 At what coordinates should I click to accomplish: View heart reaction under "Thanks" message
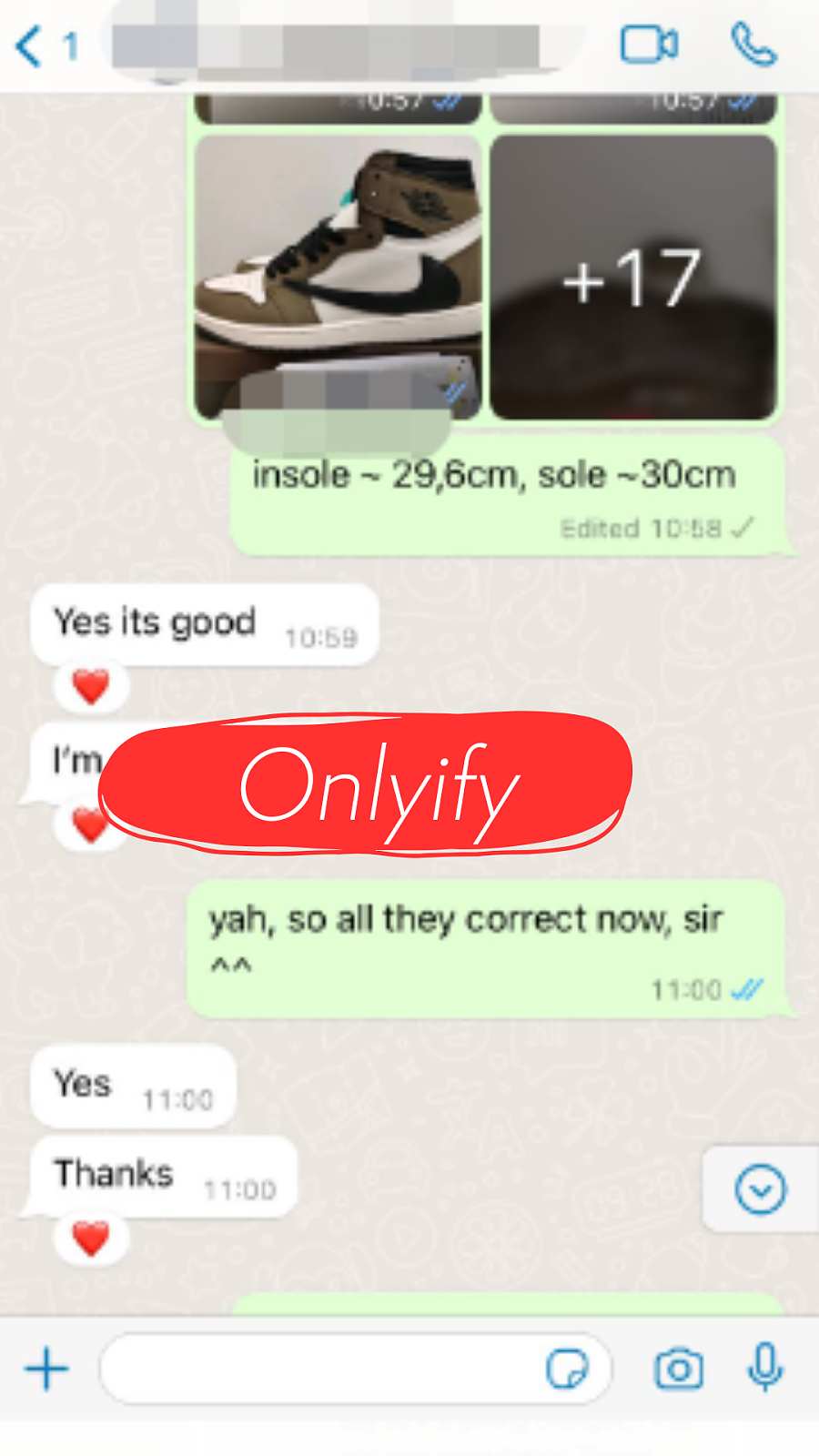(90, 1239)
